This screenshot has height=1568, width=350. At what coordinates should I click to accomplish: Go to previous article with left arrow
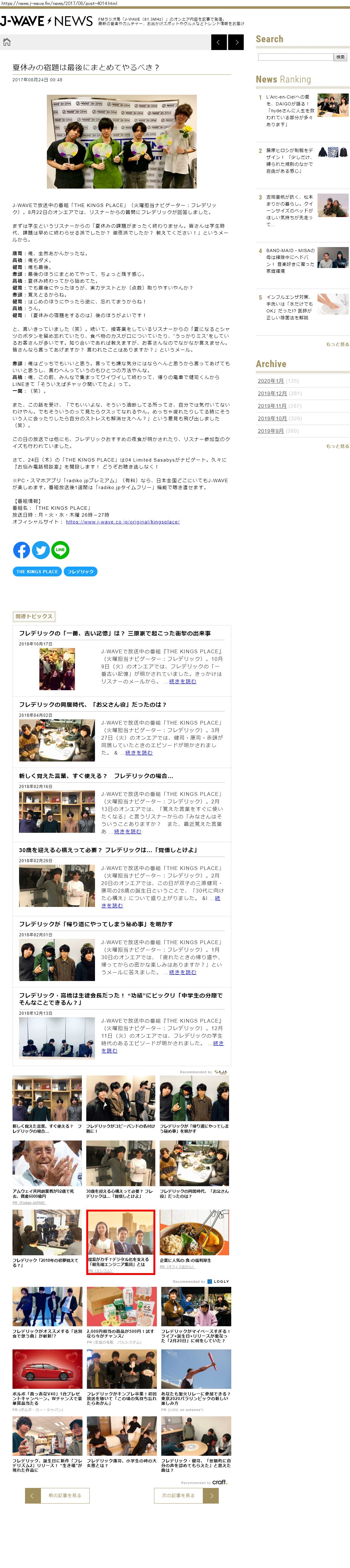click(x=218, y=42)
